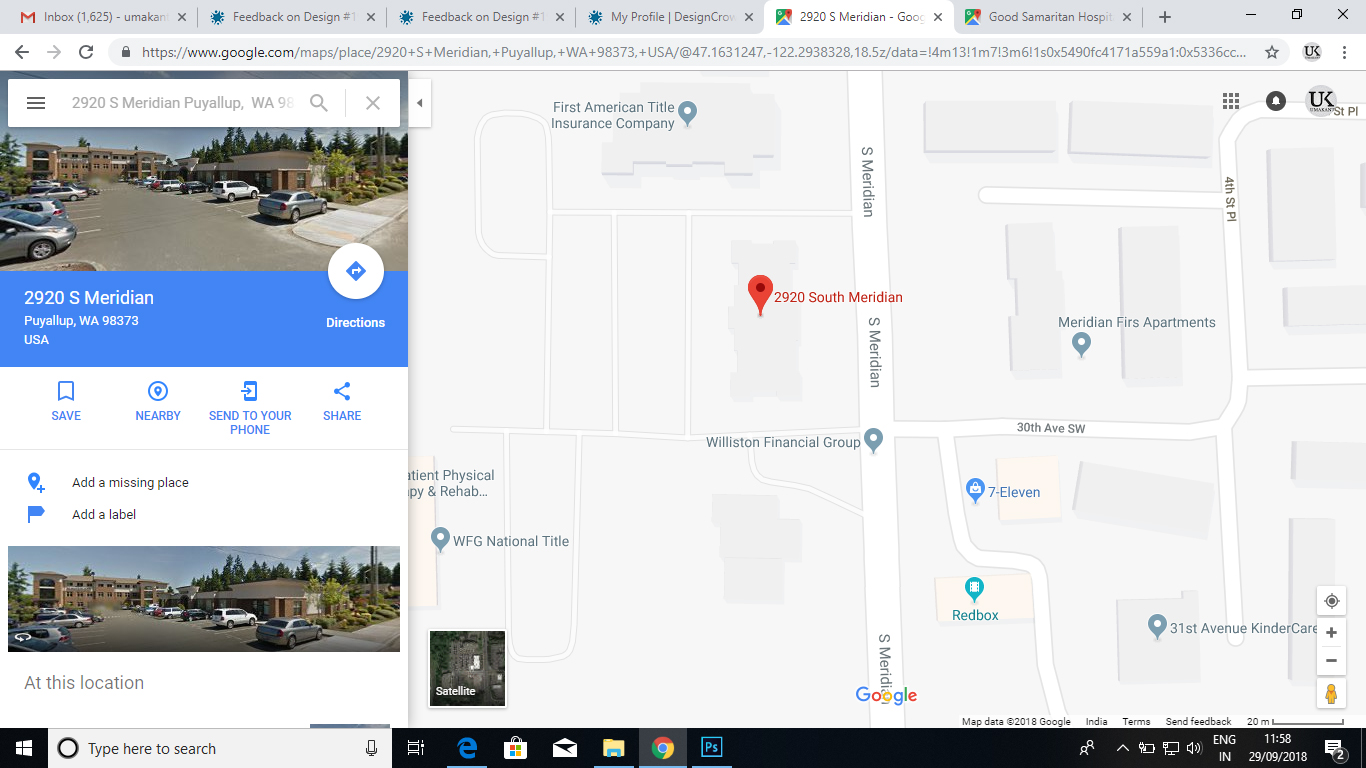The image size is (1366, 768).
Task: Open the Street View photo thumbnail
Action: 204,598
